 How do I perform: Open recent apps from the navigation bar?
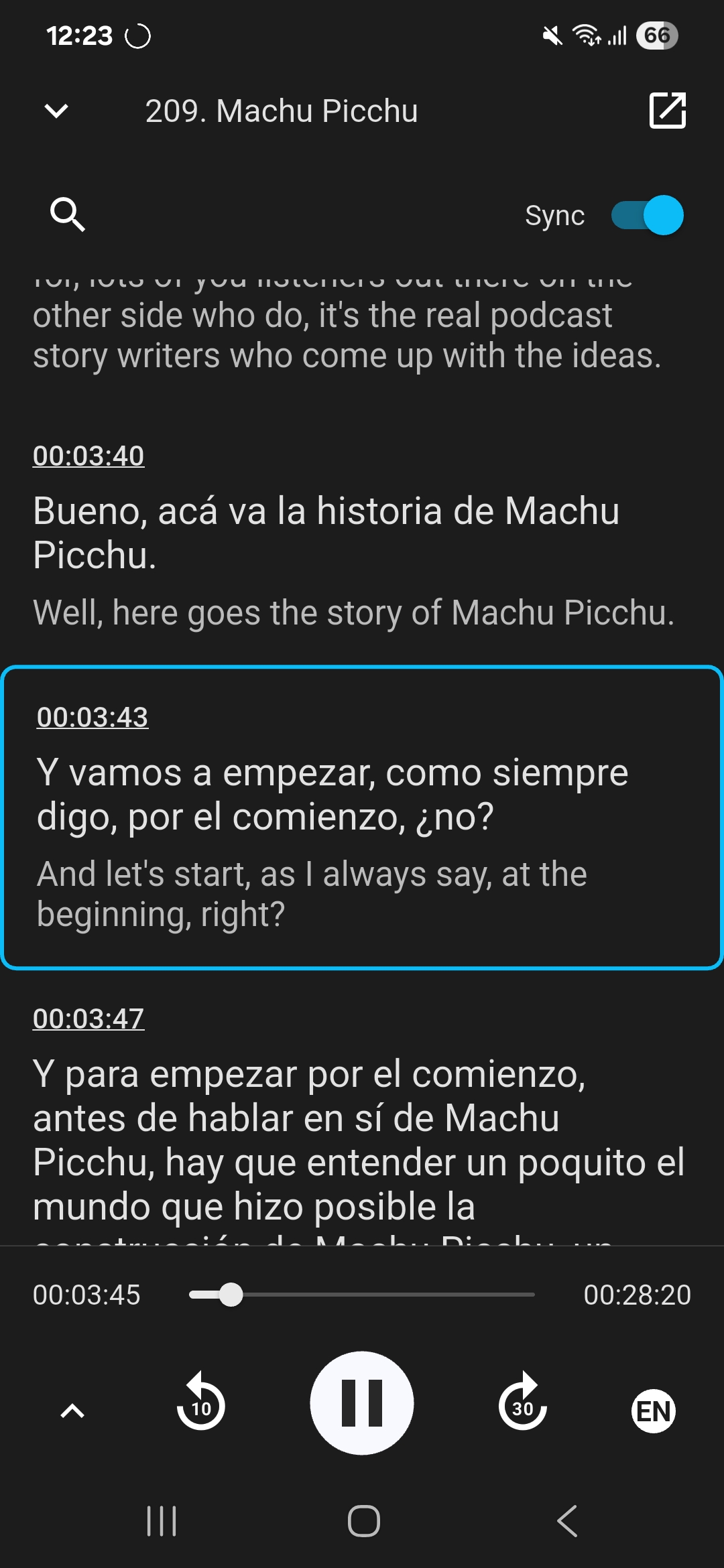[x=162, y=1521]
